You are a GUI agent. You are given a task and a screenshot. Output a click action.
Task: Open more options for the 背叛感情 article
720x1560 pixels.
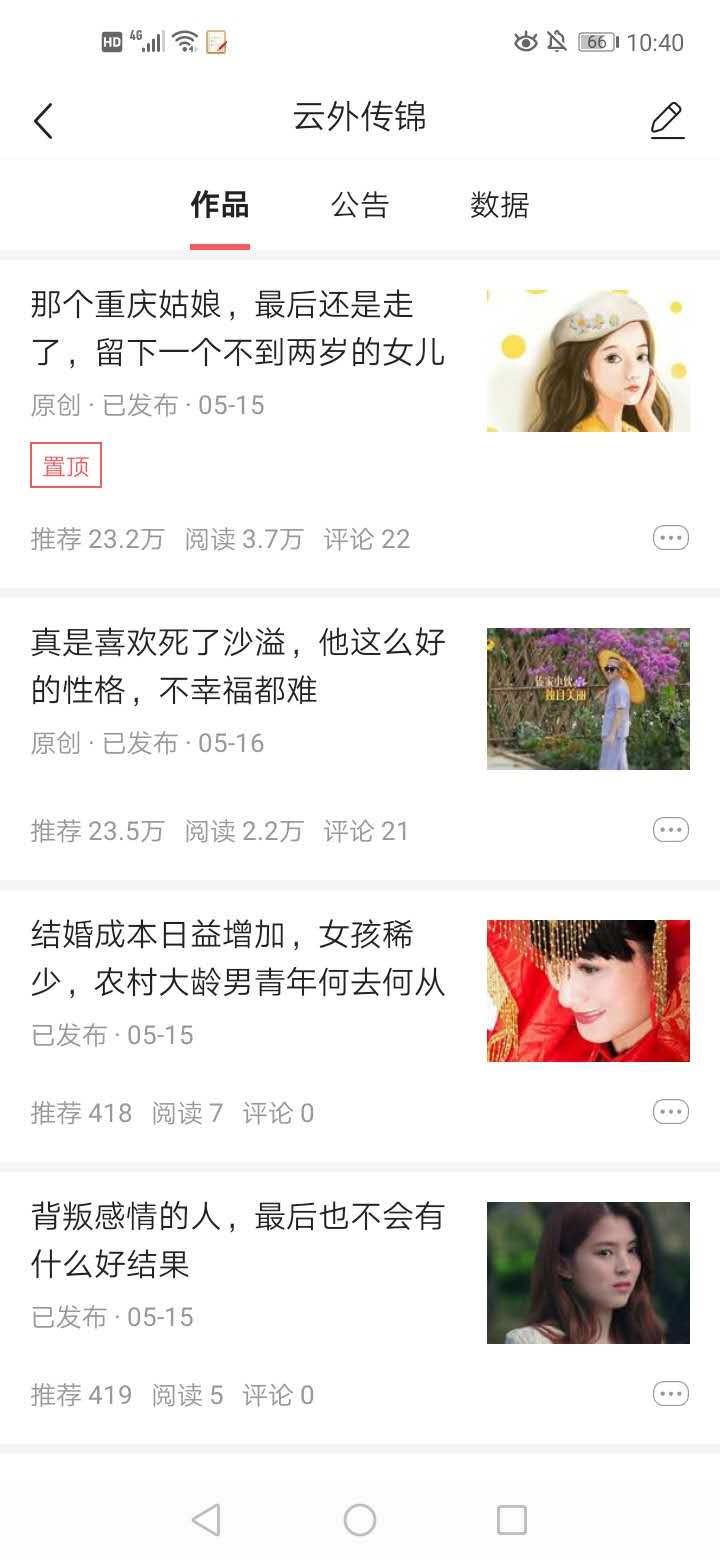click(671, 1393)
